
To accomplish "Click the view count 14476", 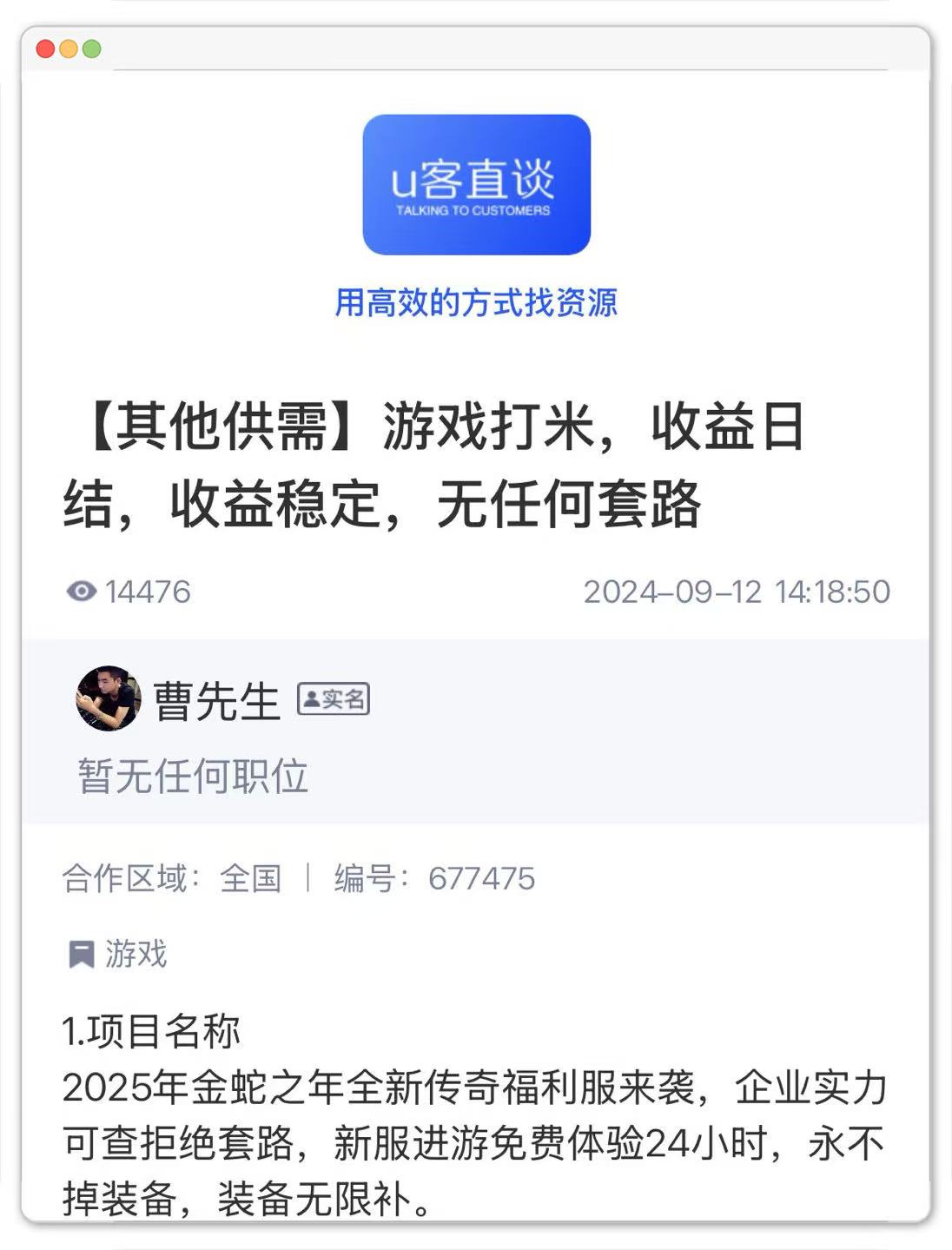I will click(148, 591).
